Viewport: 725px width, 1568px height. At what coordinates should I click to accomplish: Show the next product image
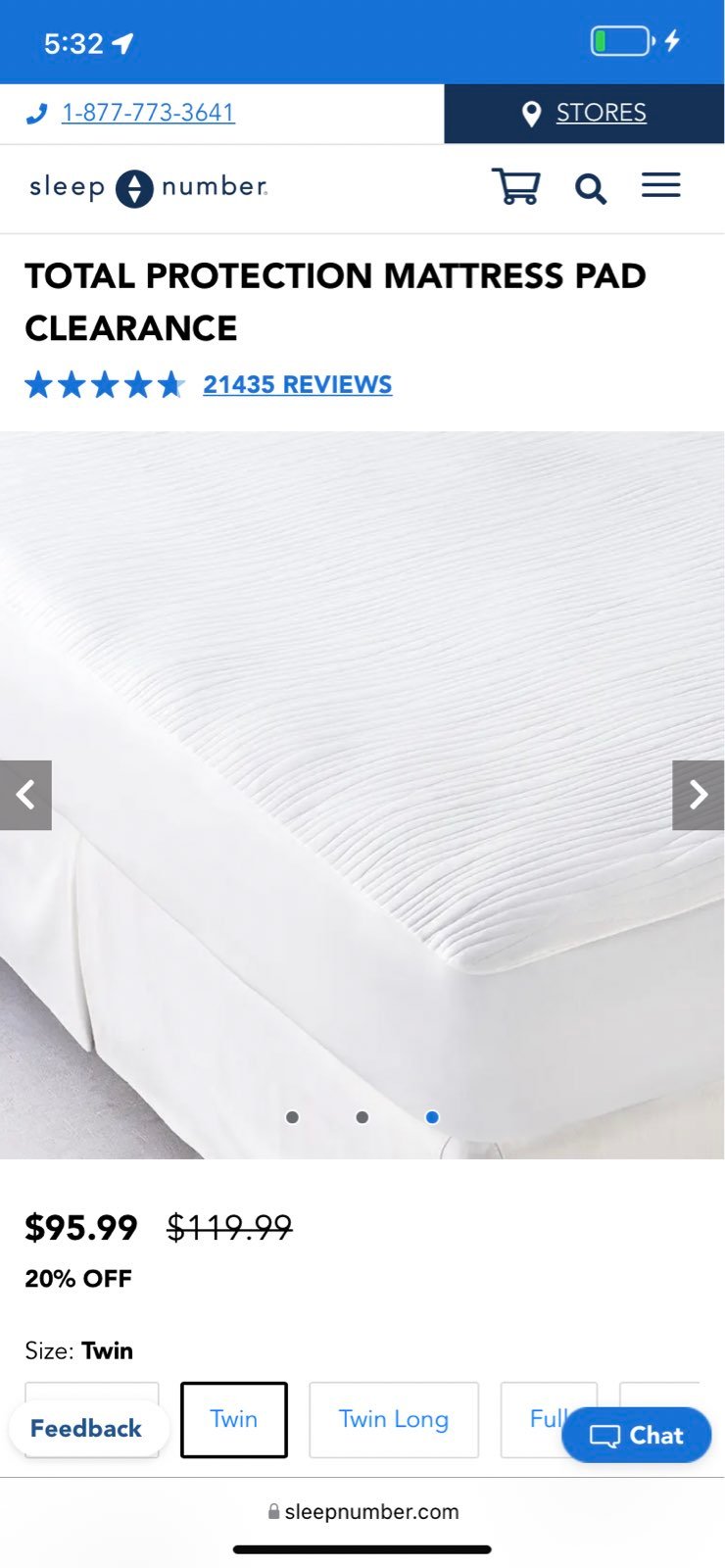pyautogui.click(x=699, y=795)
